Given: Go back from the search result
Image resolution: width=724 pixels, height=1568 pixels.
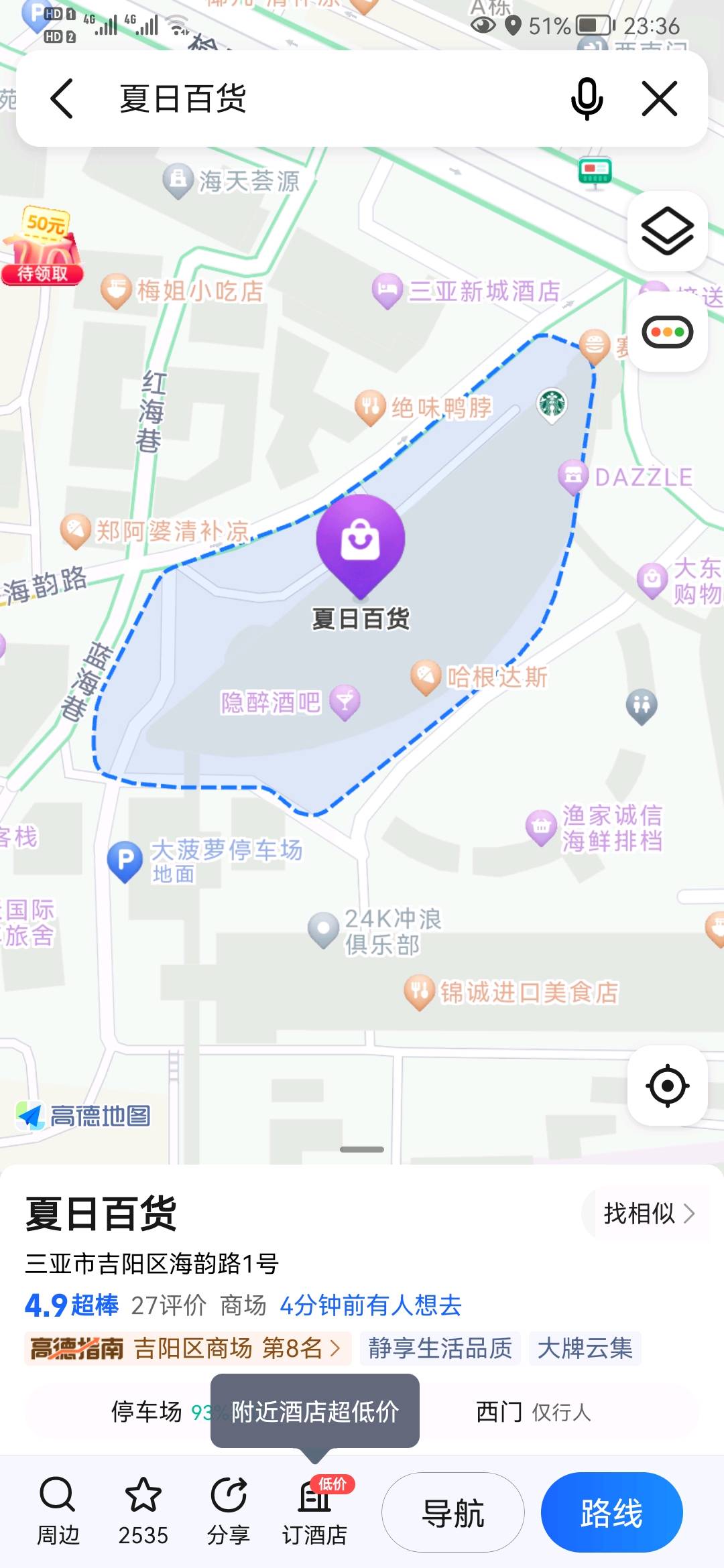Looking at the screenshot, I should click(62, 99).
